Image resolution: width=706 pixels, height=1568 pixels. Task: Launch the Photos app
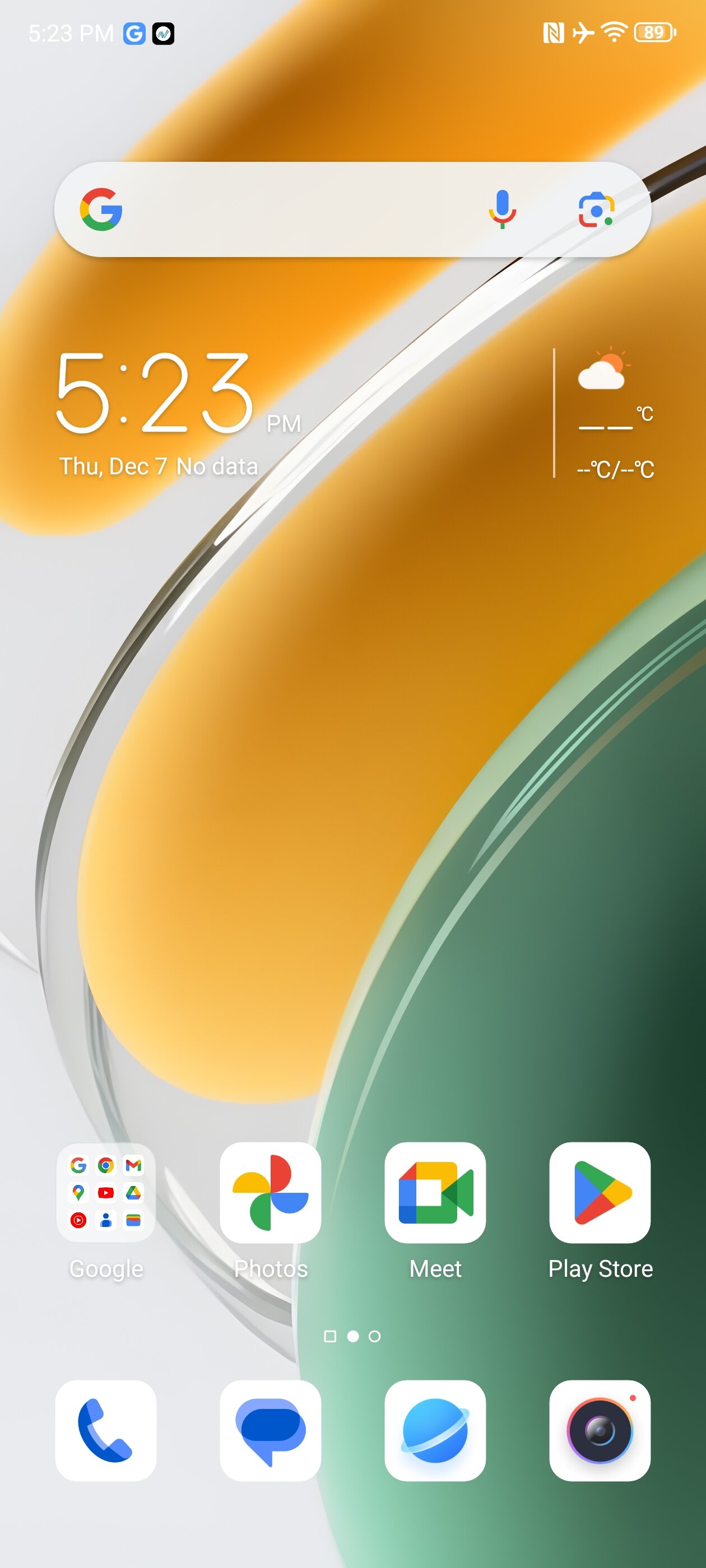coord(271,1192)
